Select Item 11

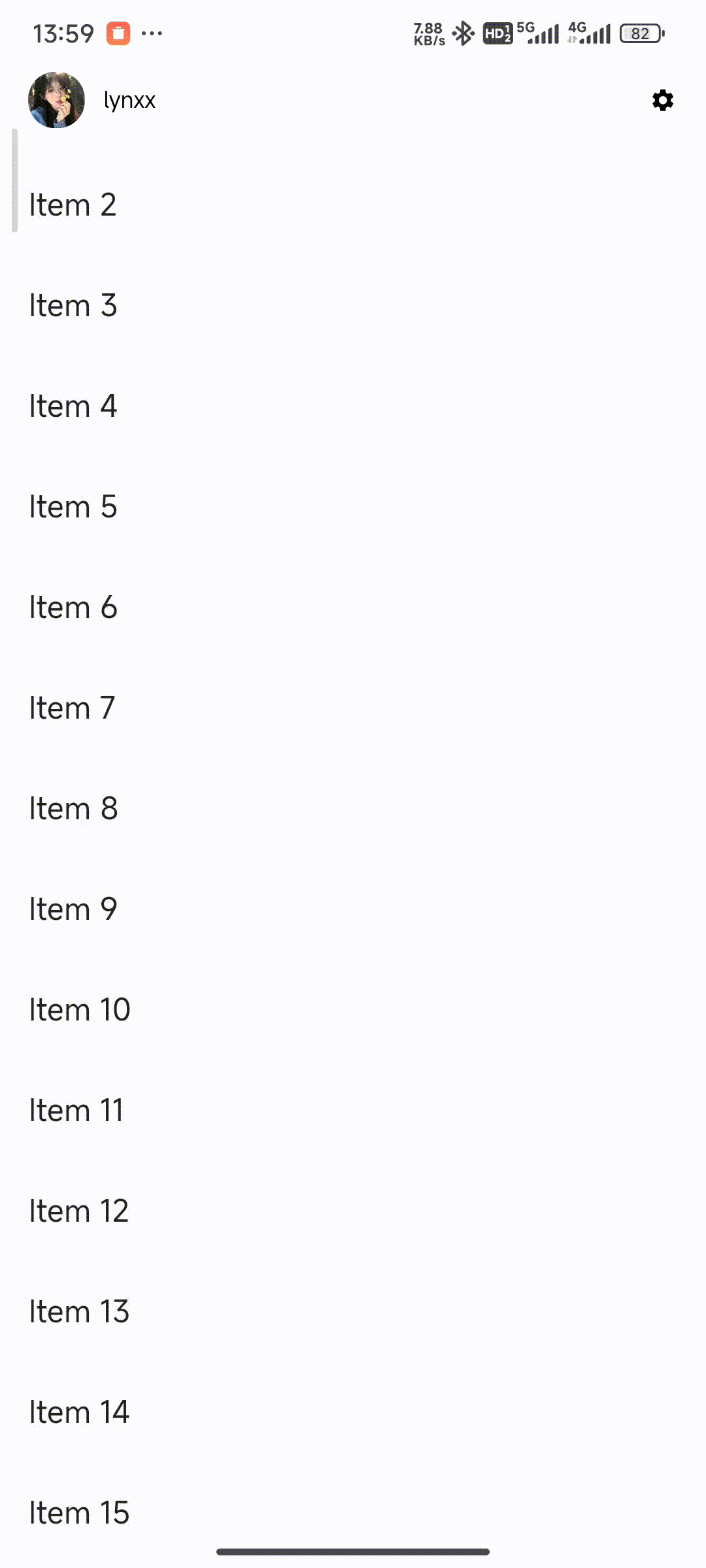76,1111
